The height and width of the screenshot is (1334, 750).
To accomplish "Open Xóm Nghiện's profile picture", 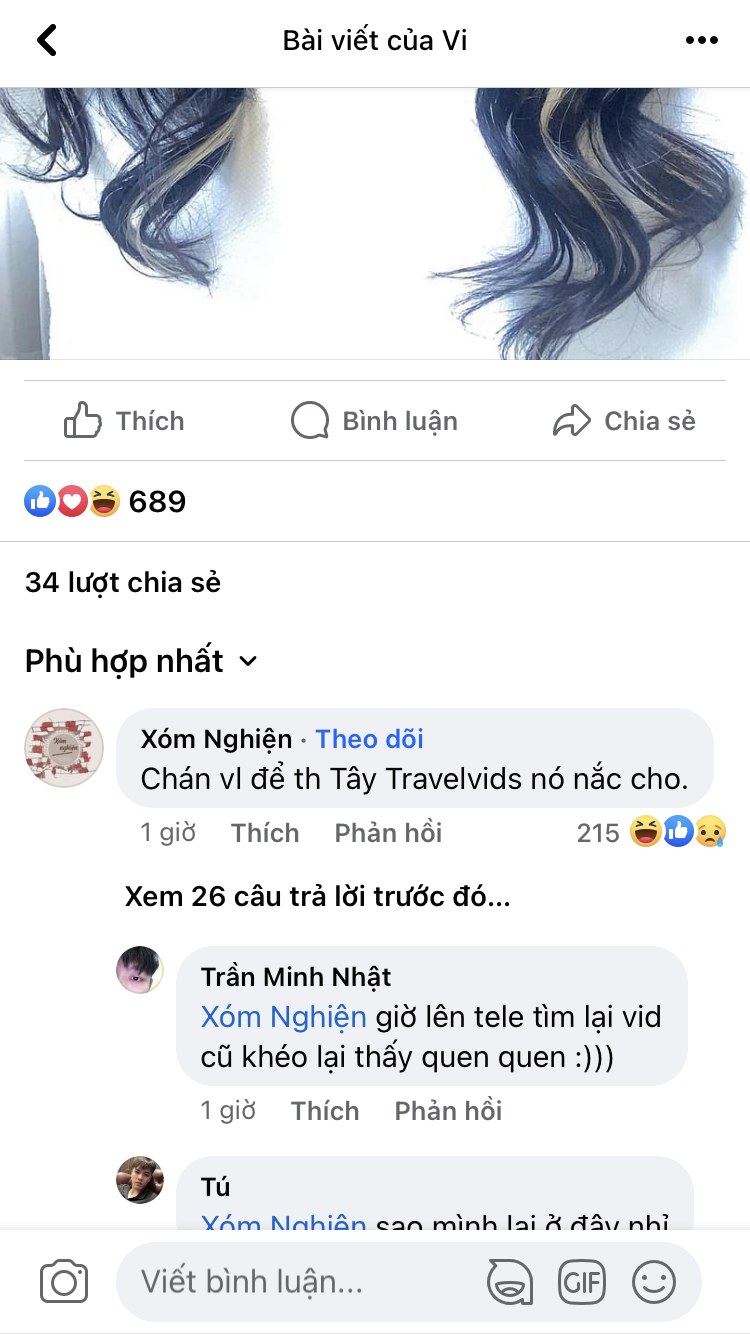I will (64, 748).
